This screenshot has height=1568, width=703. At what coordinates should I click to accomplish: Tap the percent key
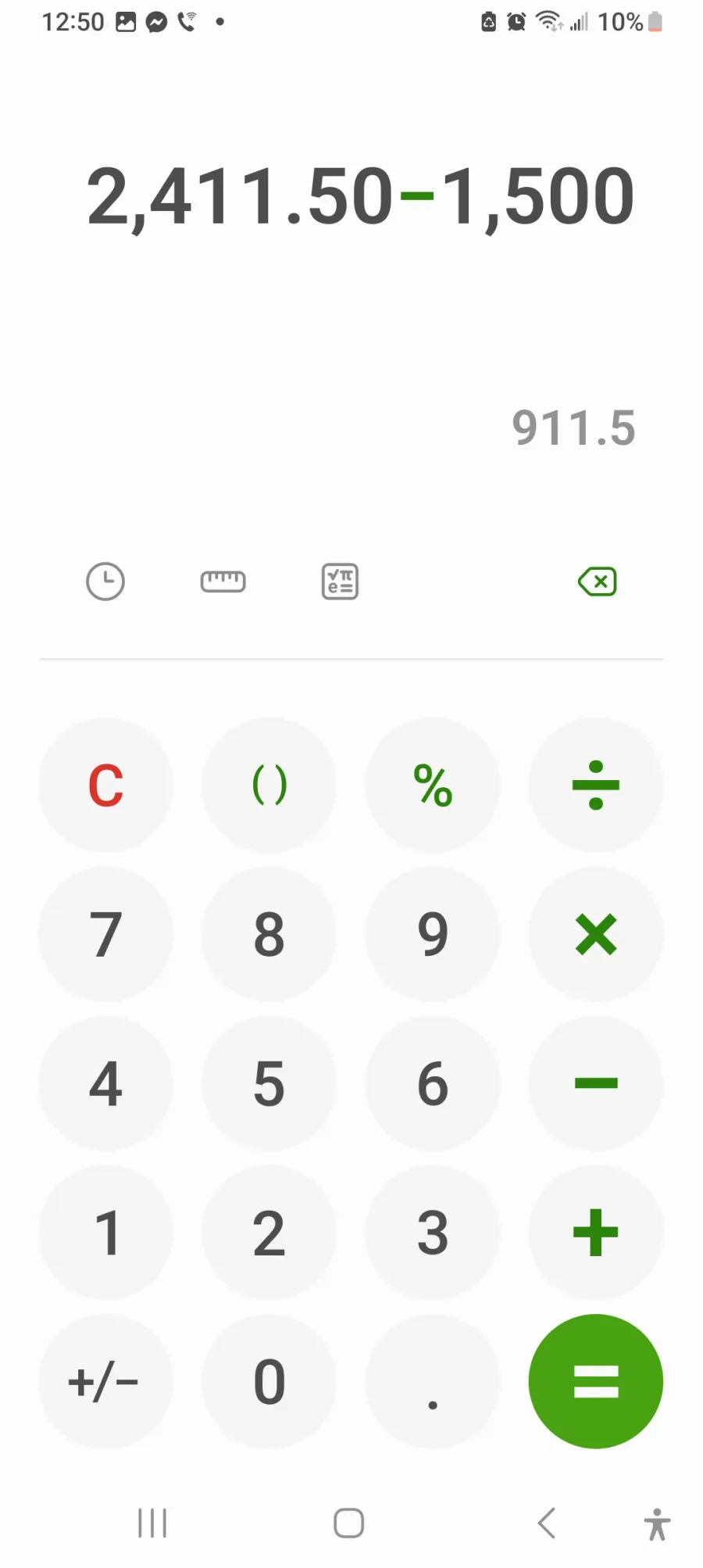(x=433, y=785)
